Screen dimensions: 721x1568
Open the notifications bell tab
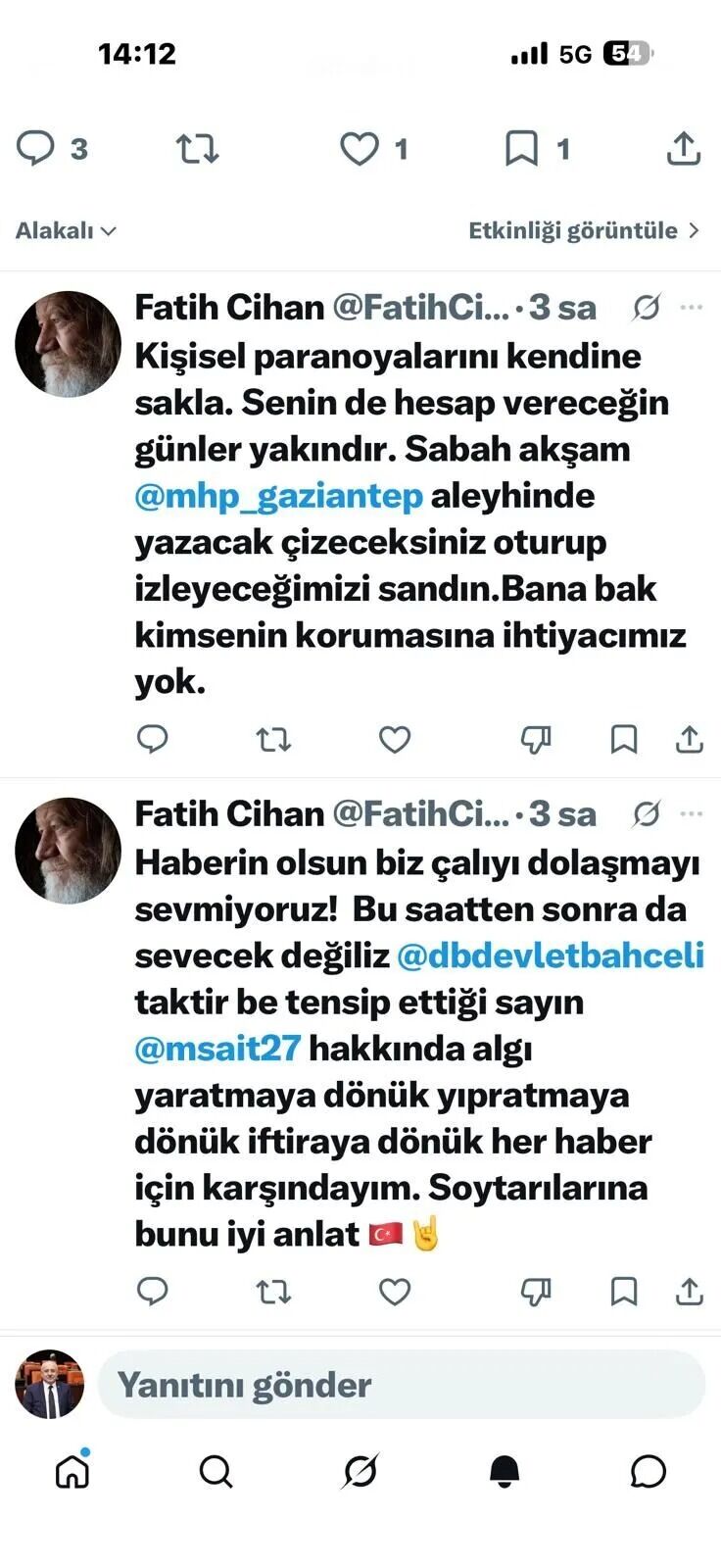tap(505, 1471)
